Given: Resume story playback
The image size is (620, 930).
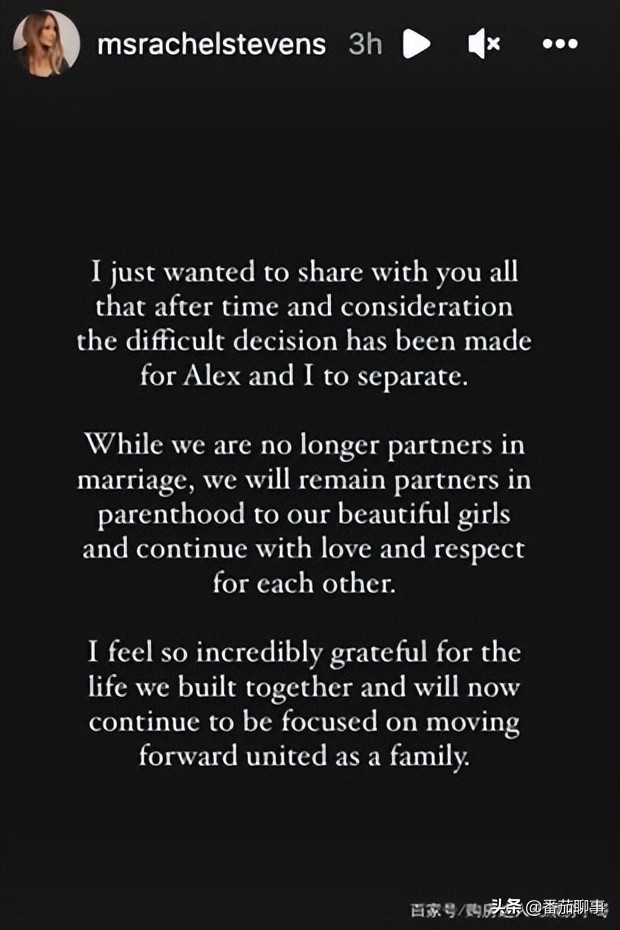Looking at the screenshot, I should pos(416,44).
